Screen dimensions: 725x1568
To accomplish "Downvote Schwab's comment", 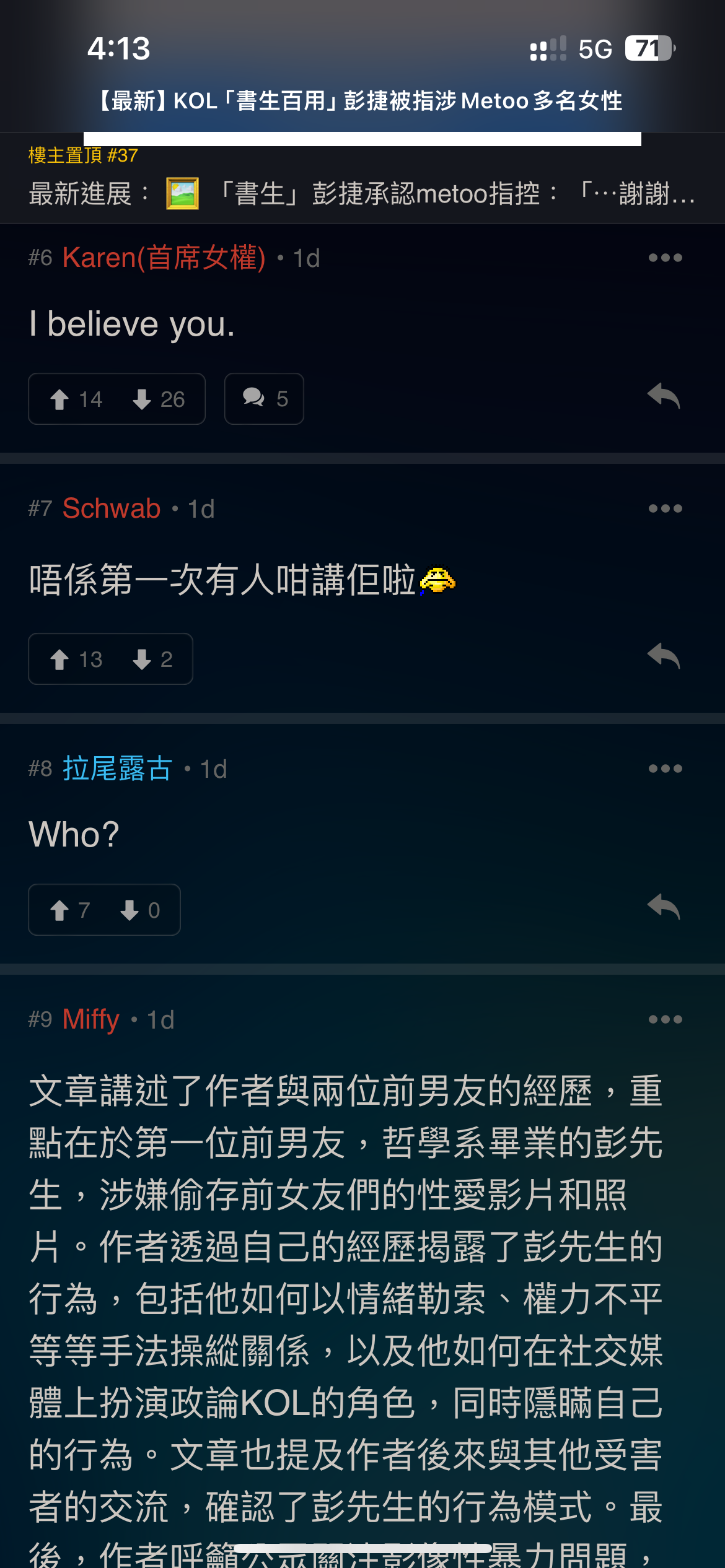I will point(144,659).
